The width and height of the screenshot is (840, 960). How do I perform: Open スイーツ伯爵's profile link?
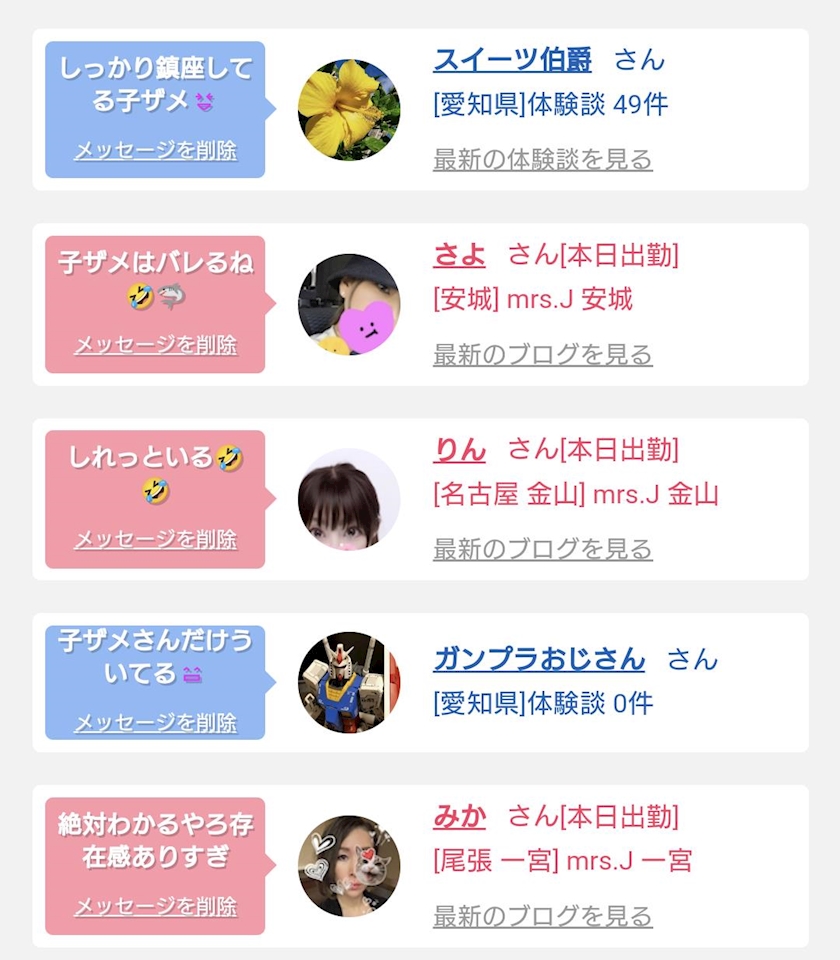512,60
